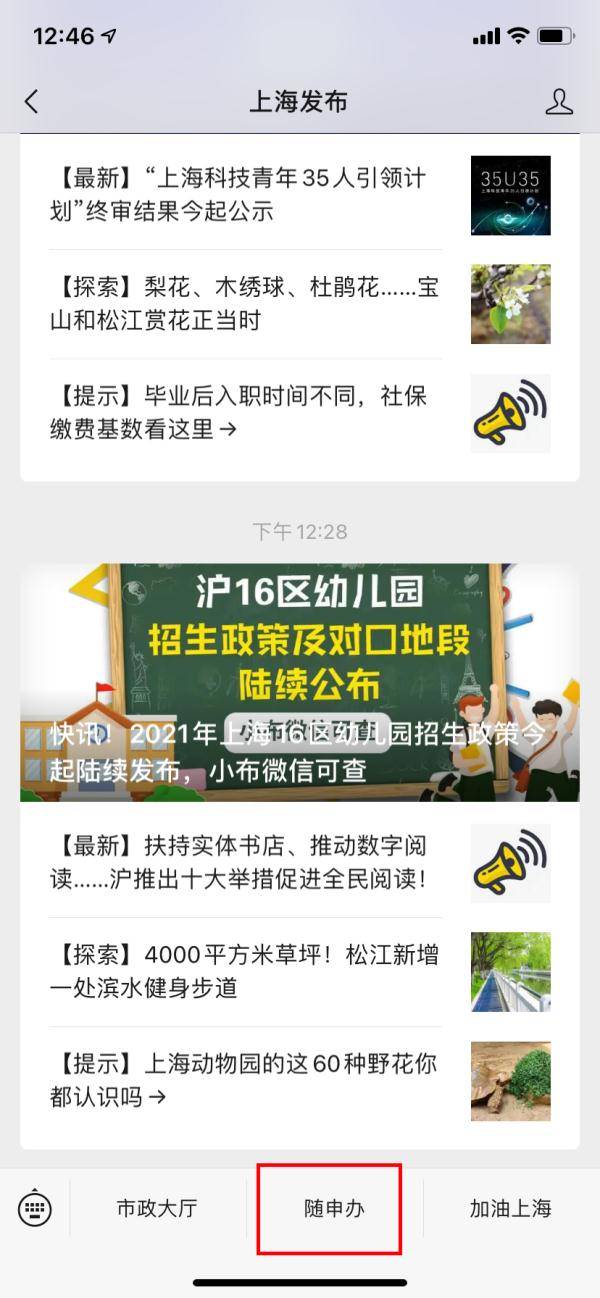This screenshot has width=600, height=1298.
Task: Switch to keyboard input mode
Action: tap(34, 1208)
